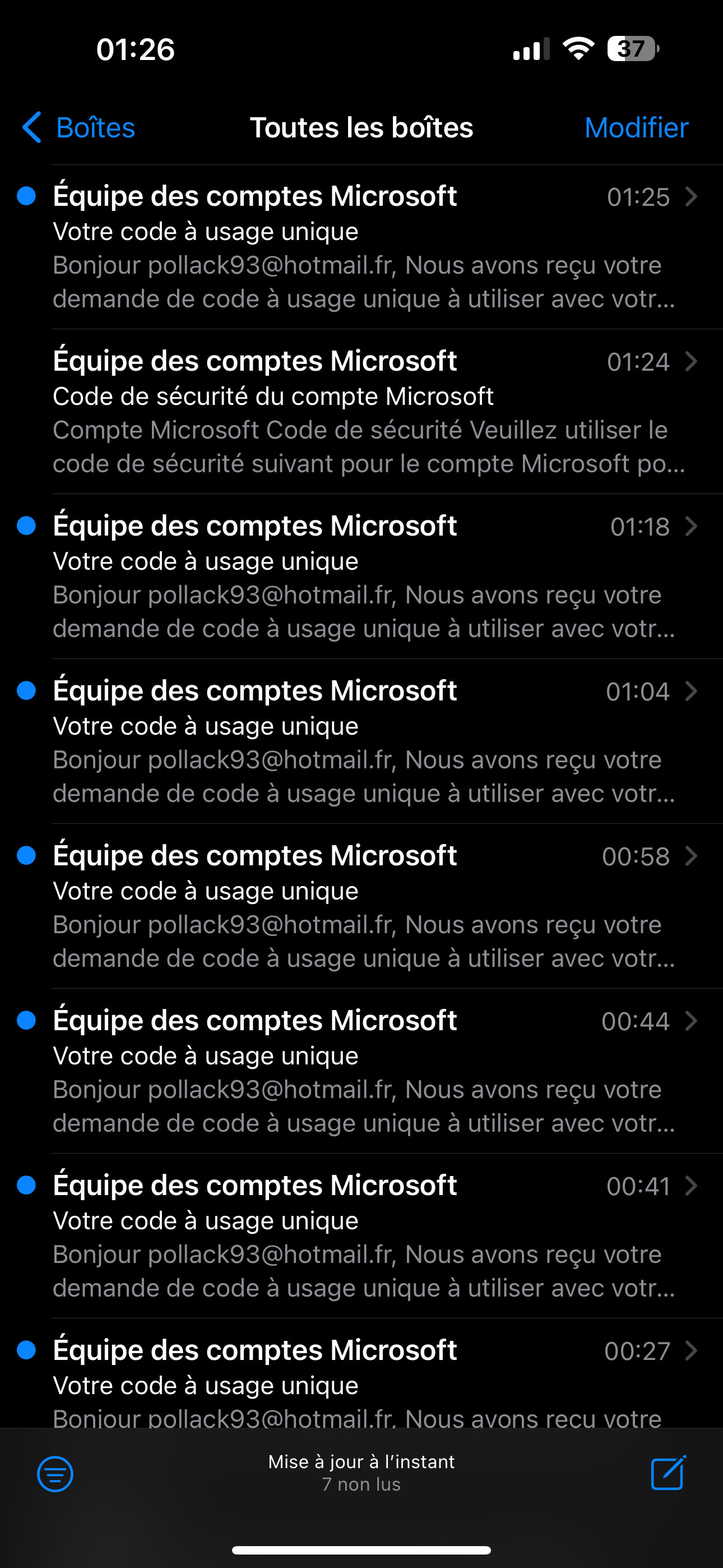
Task: Open the Microsoft email received at 01:18
Action: (365, 577)
